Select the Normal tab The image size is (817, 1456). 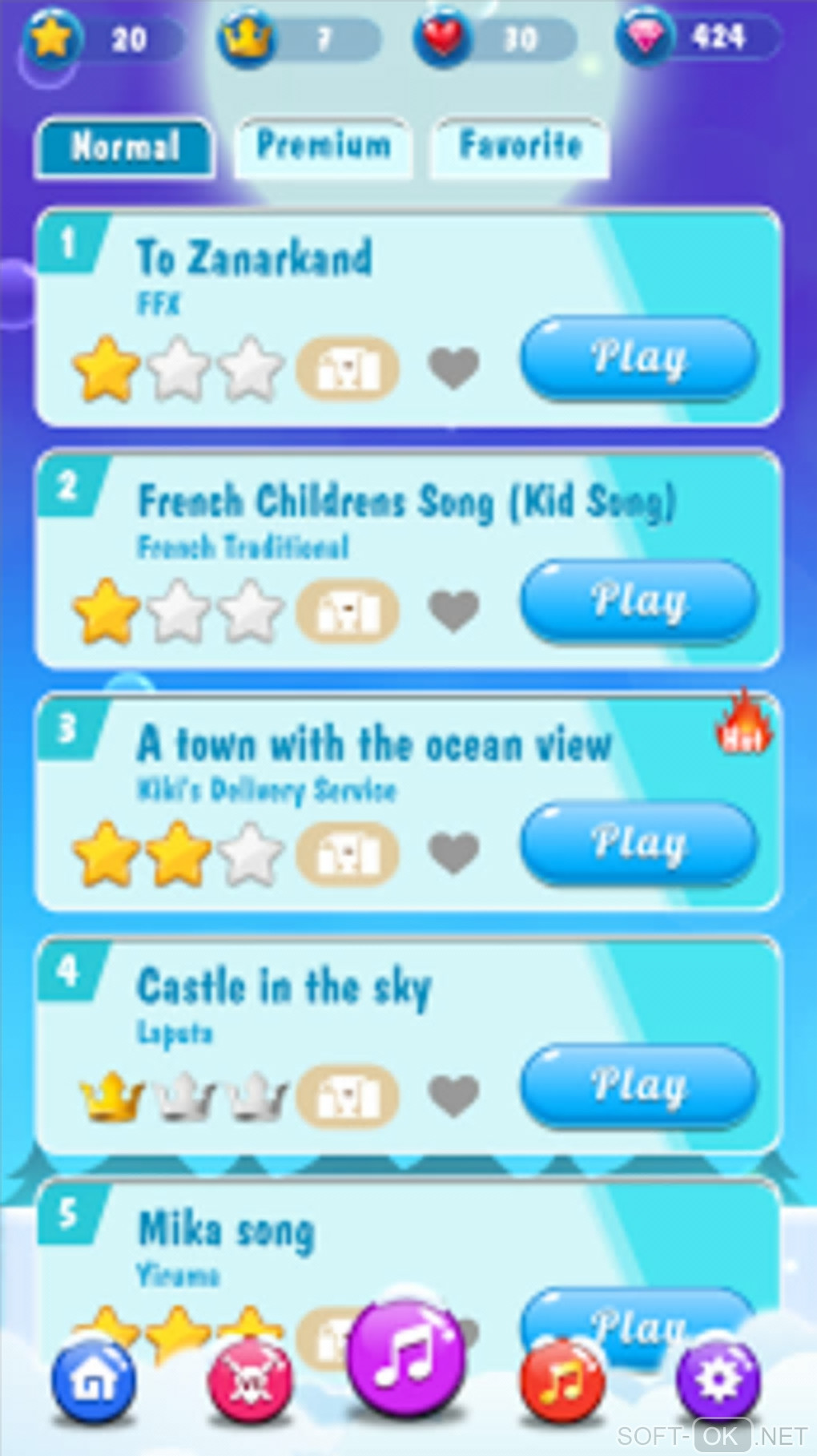point(125,147)
